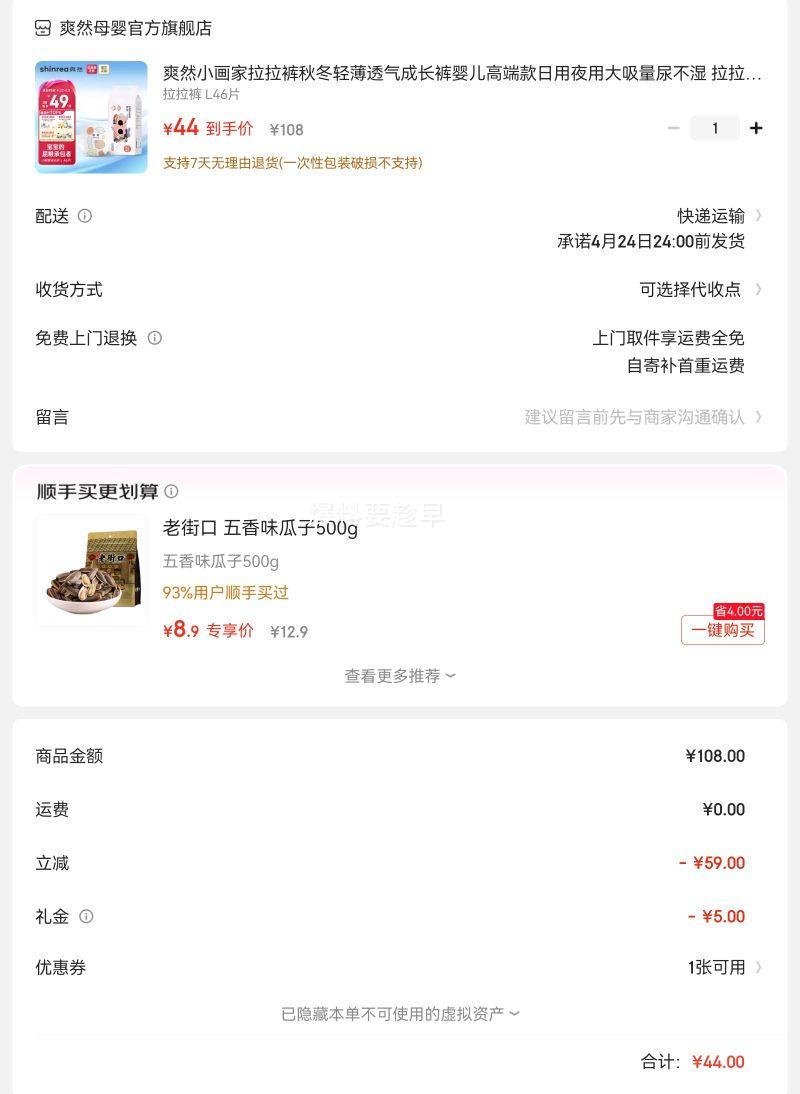This screenshot has height=1094, width=800.
Task: Open the 礼金 info icon
Action: coord(85,916)
